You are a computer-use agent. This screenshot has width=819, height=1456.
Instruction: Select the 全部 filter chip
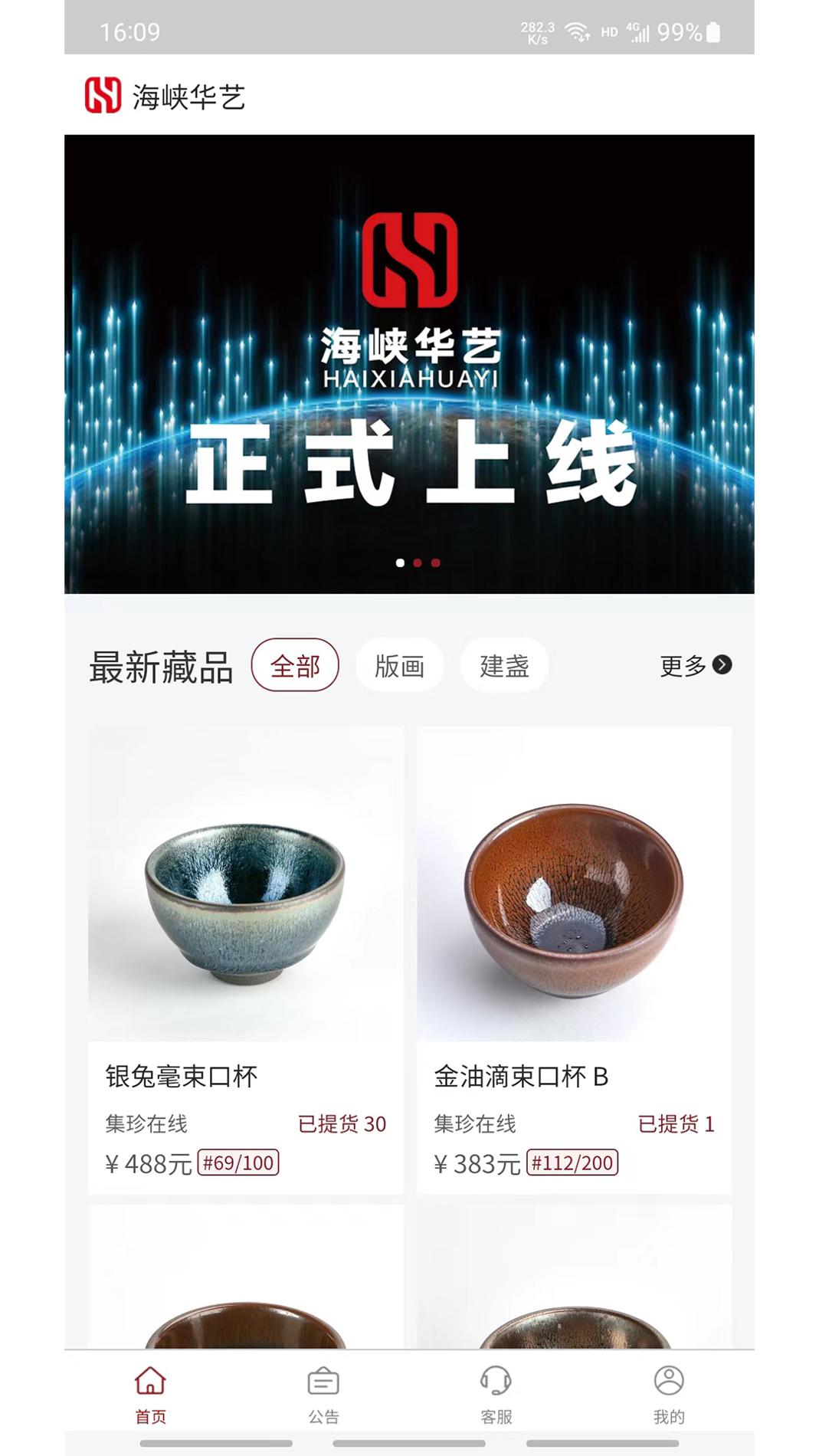[295, 665]
